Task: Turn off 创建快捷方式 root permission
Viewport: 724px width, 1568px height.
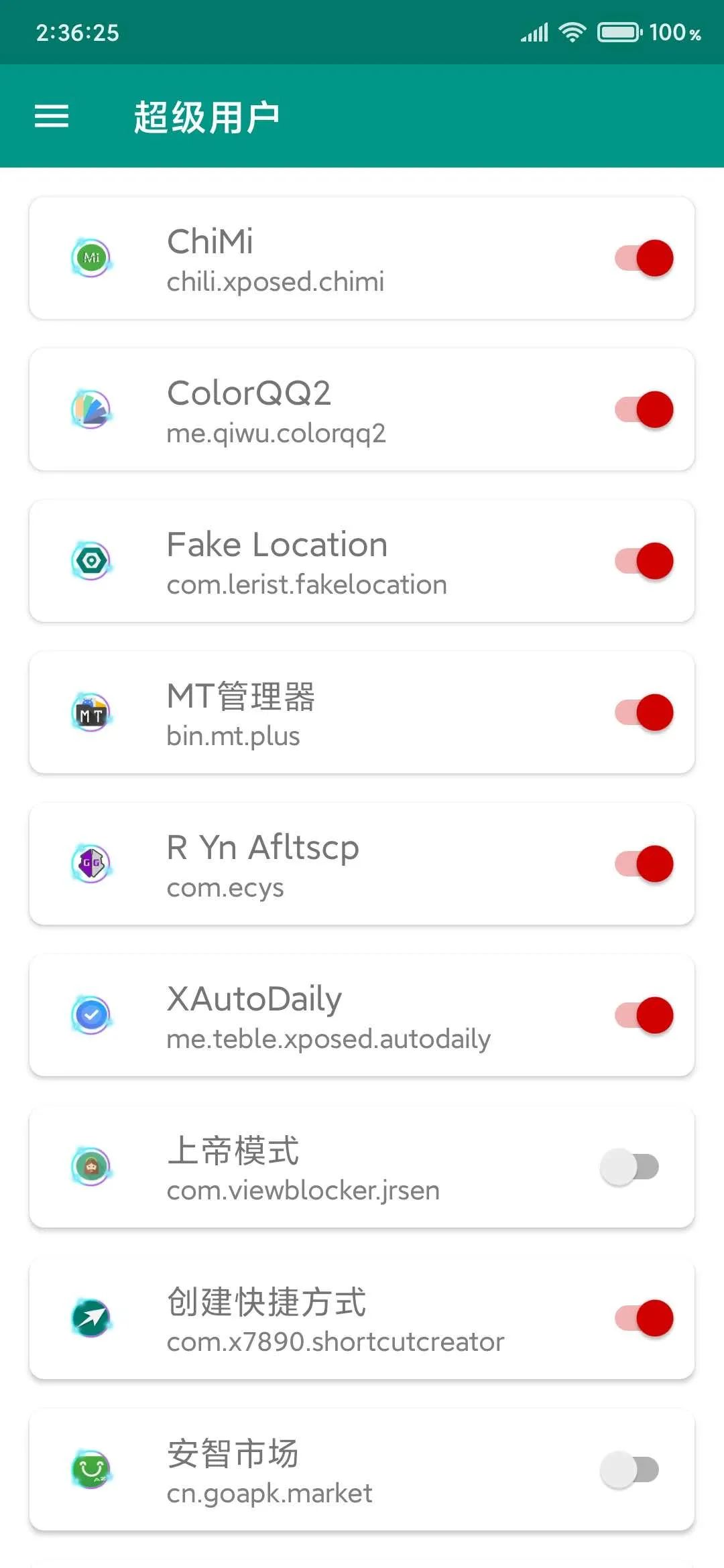Action: [644, 1318]
